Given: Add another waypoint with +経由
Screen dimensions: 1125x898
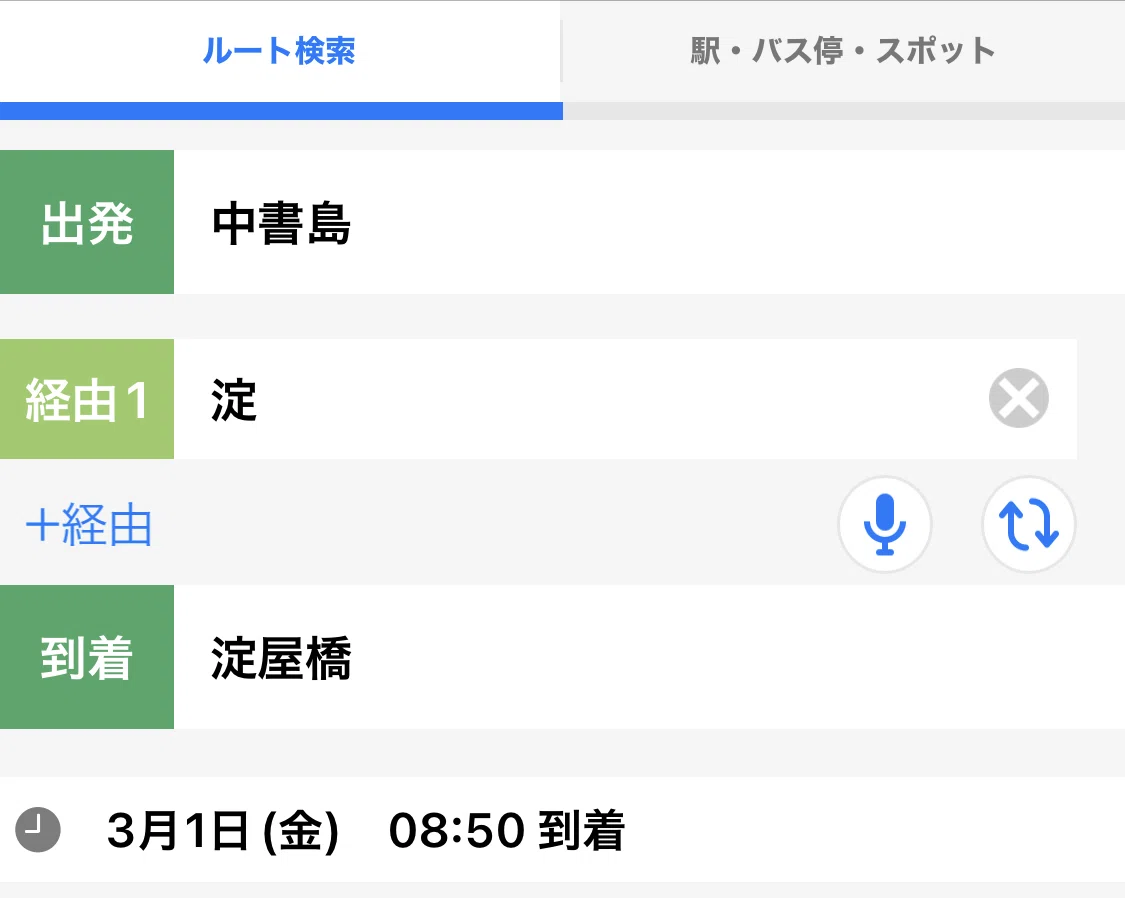Looking at the screenshot, I should [x=89, y=525].
